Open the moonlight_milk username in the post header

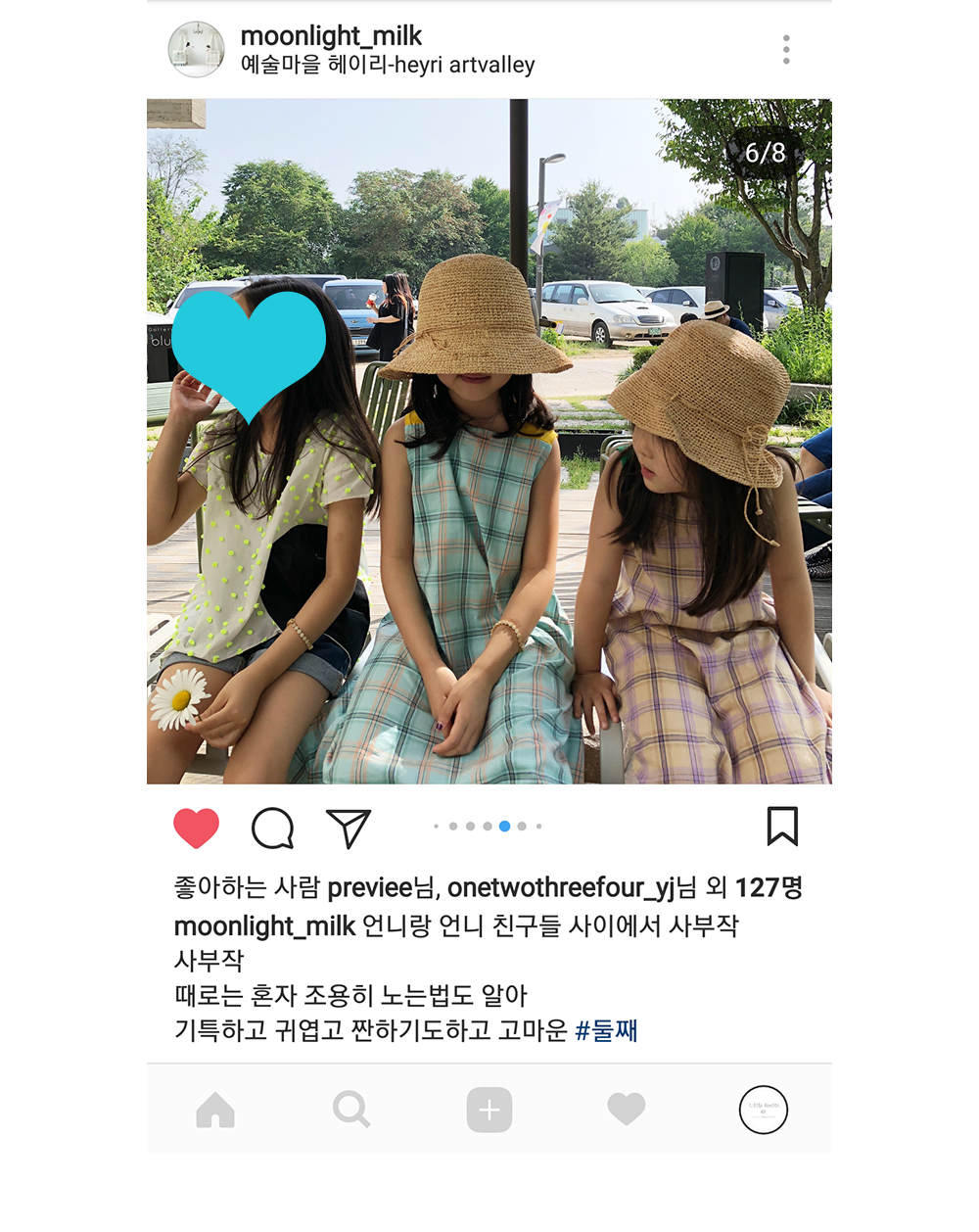tap(331, 36)
